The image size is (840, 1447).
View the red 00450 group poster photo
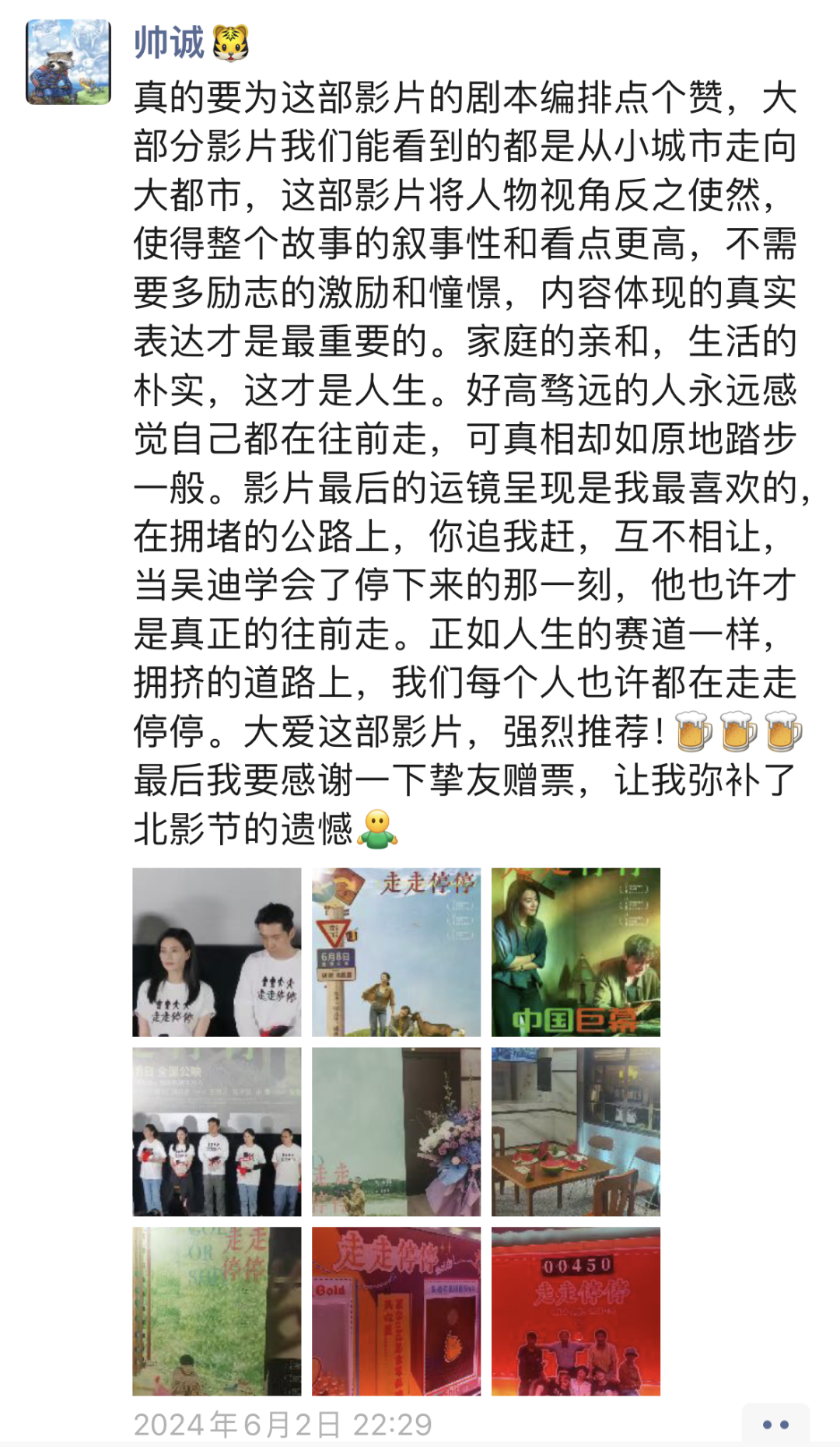pos(576,1311)
